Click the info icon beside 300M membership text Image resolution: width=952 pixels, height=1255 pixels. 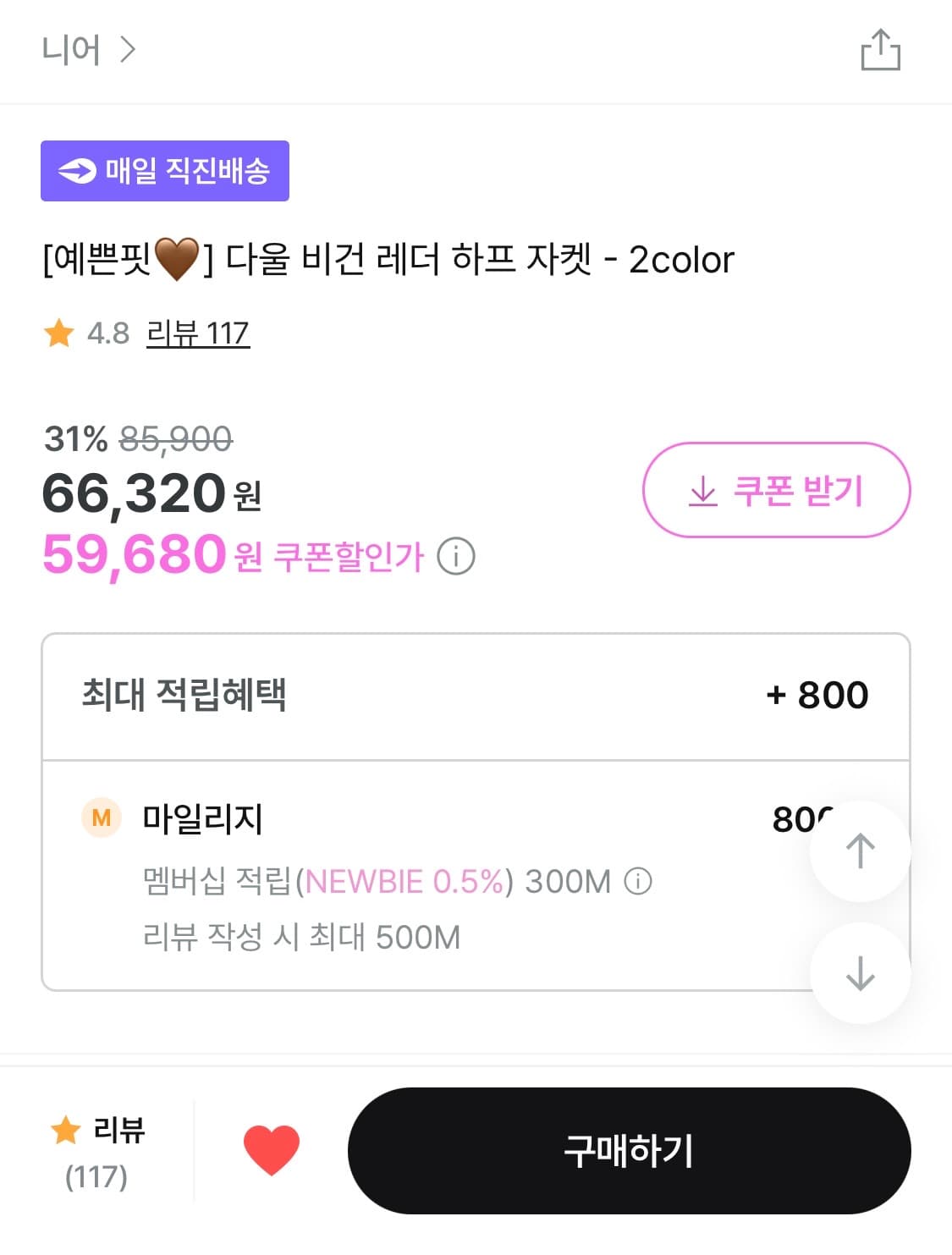636,882
